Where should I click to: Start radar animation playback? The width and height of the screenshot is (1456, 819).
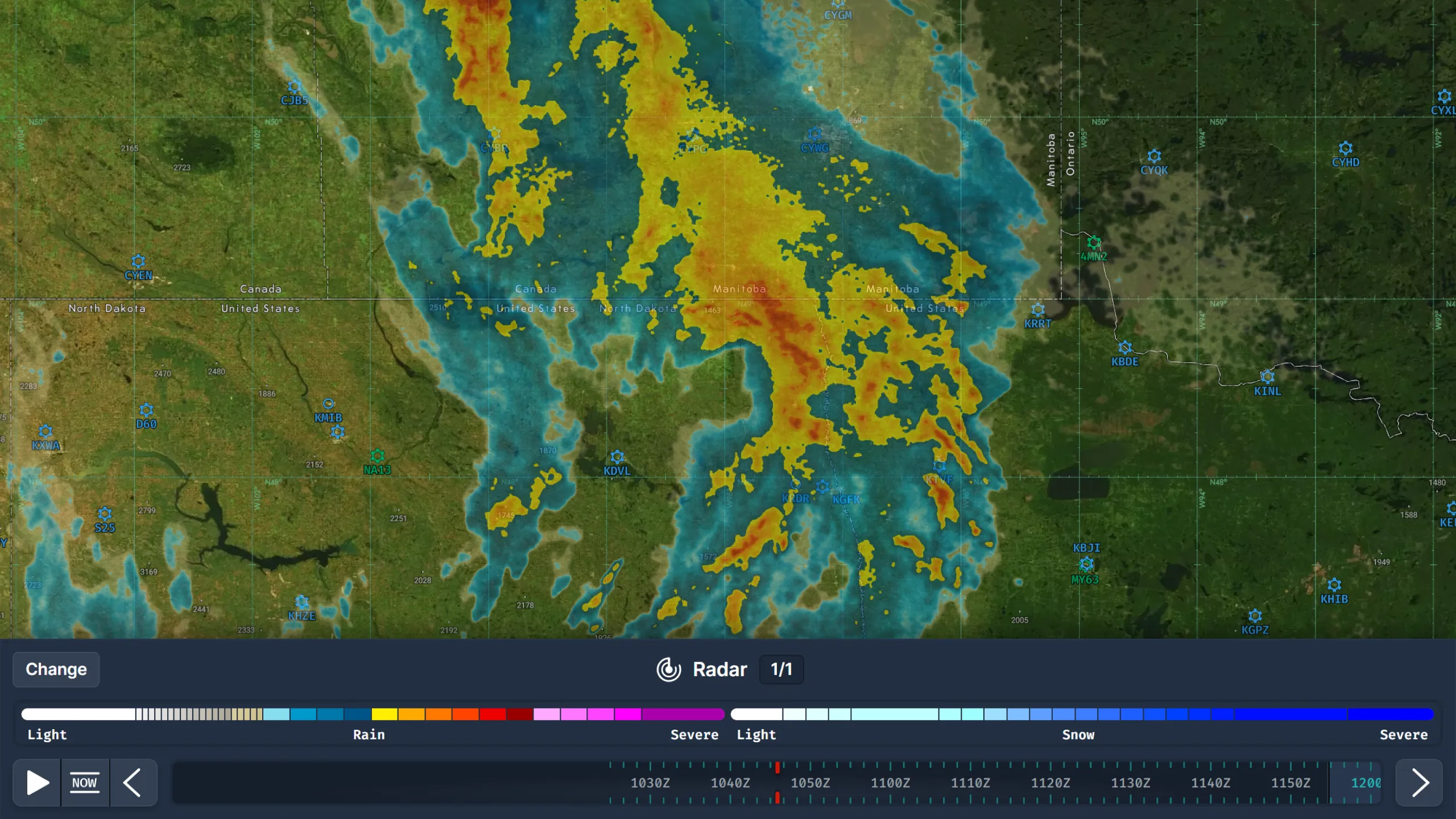pos(37,783)
